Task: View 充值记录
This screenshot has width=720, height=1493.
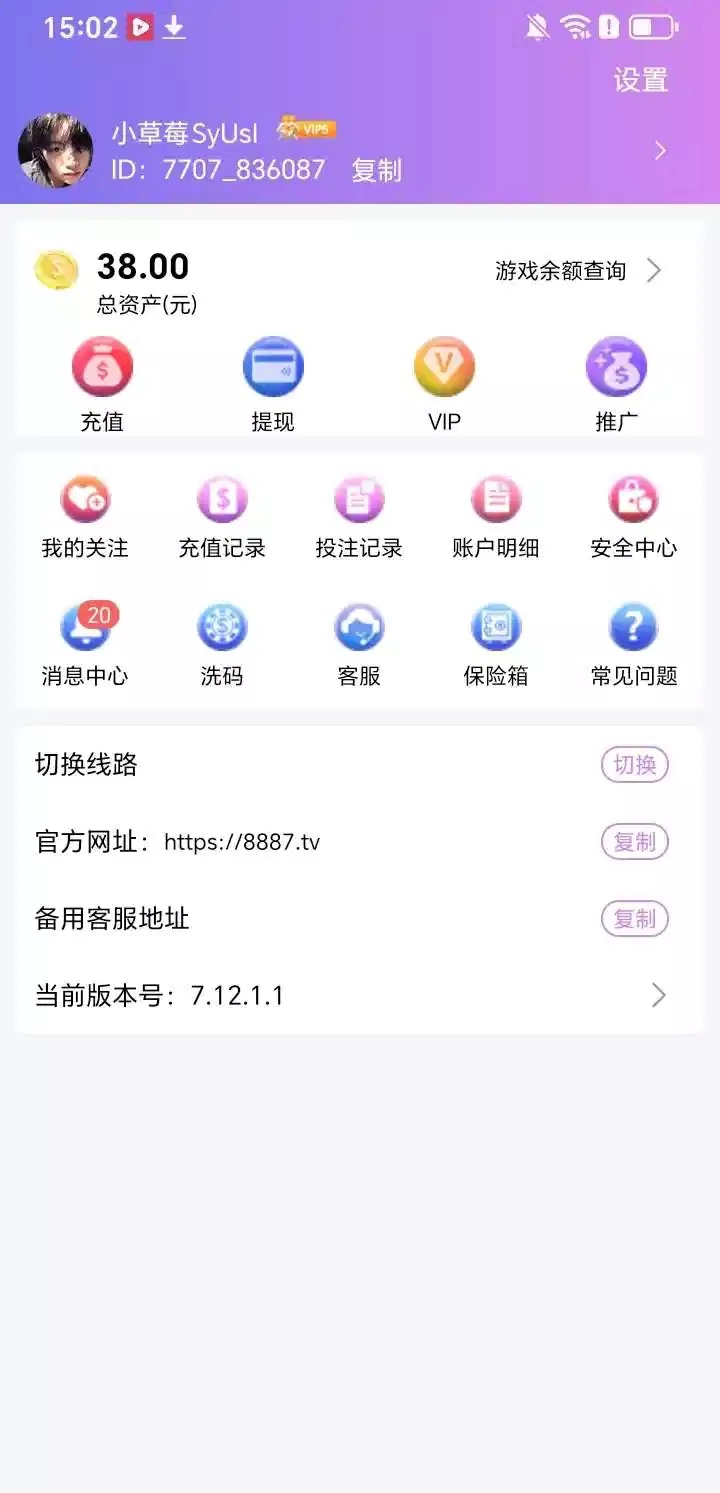Action: pos(222,516)
